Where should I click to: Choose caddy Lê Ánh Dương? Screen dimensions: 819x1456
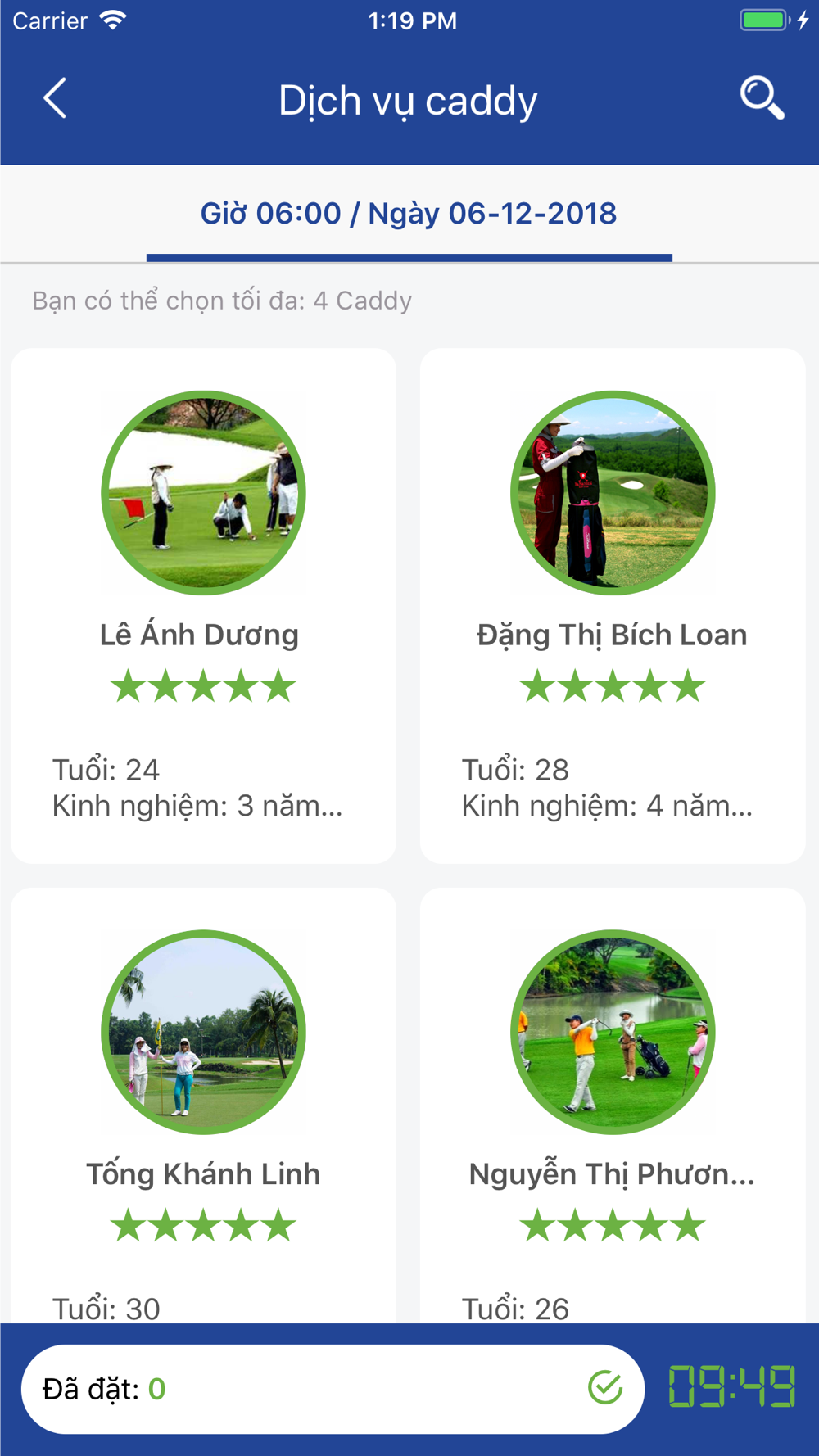[203, 605]
